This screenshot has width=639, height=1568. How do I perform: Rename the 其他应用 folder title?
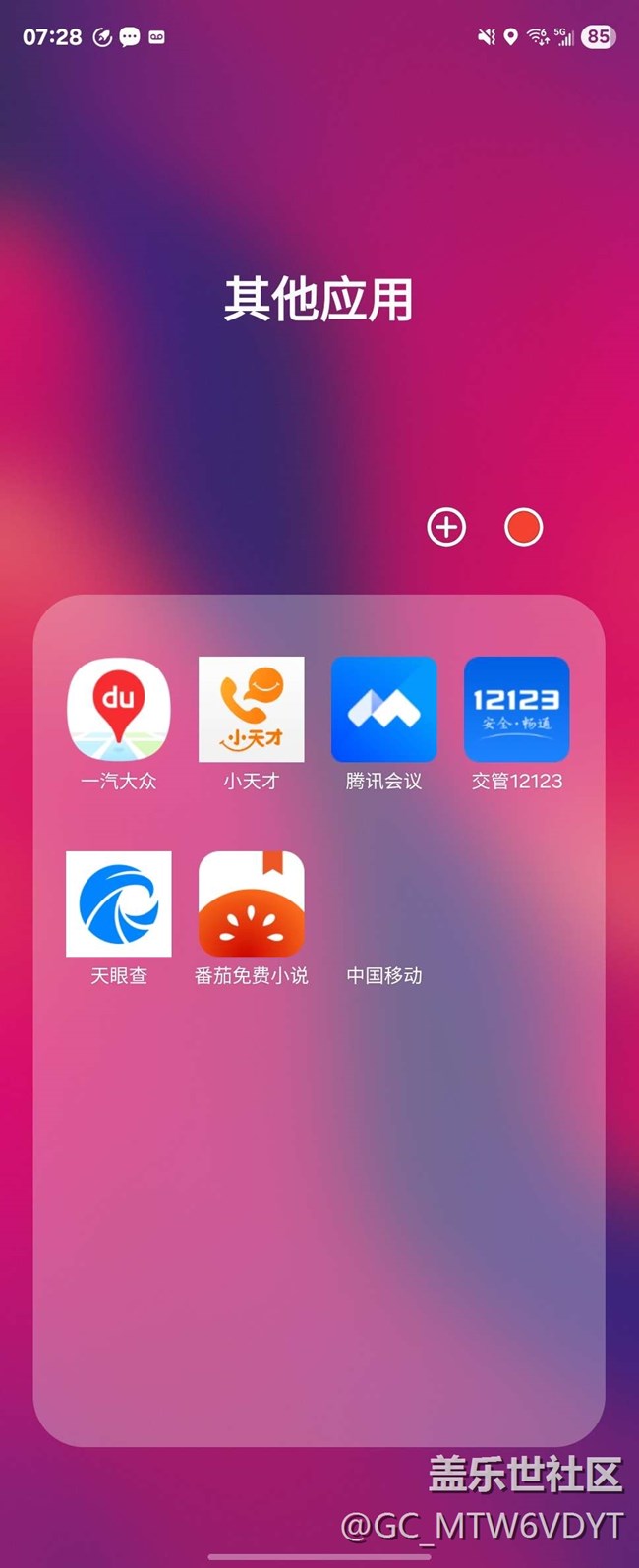coord(319,300)
